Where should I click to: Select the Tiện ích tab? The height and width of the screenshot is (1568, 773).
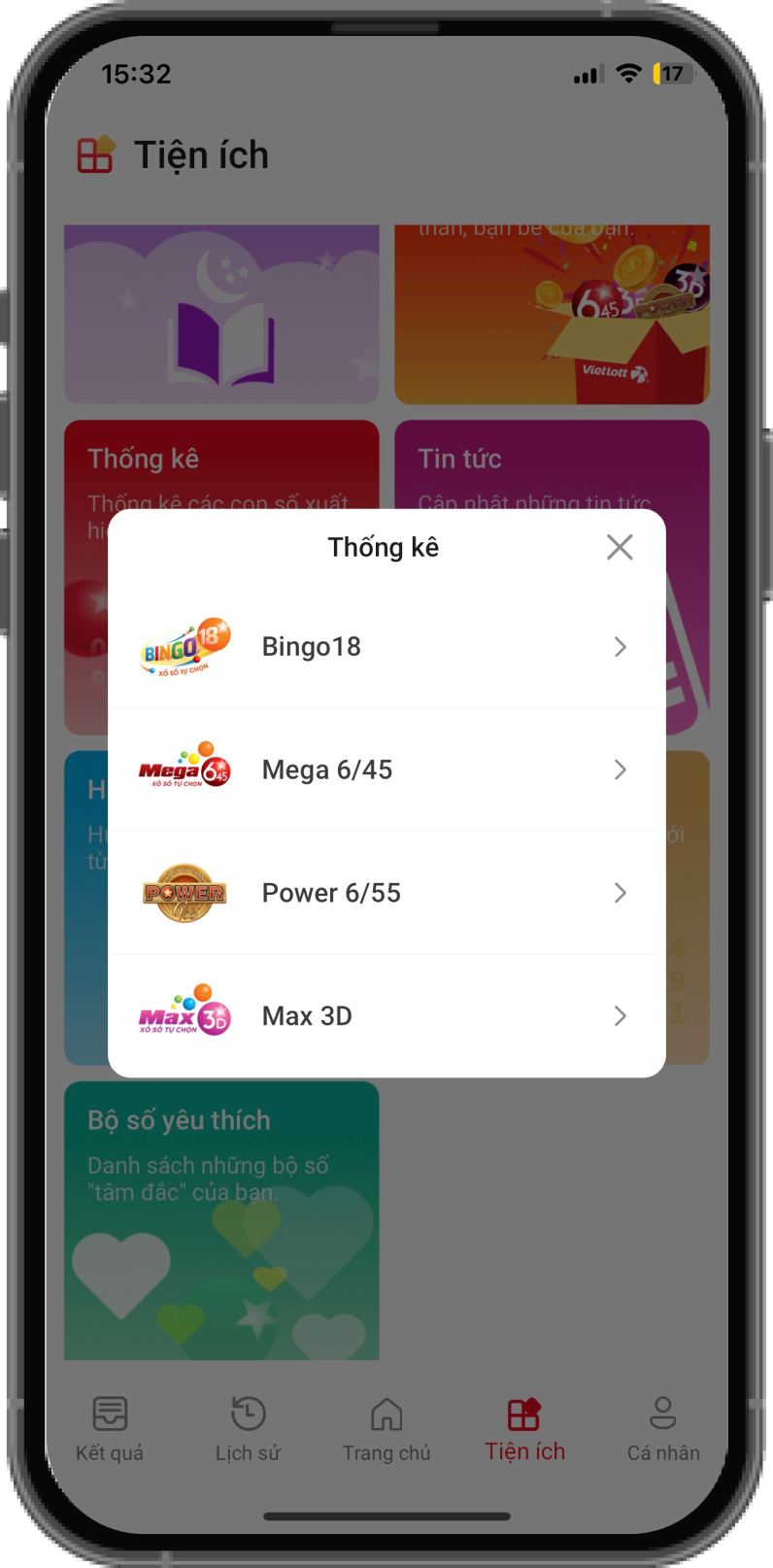click(x=524, y=1428)
